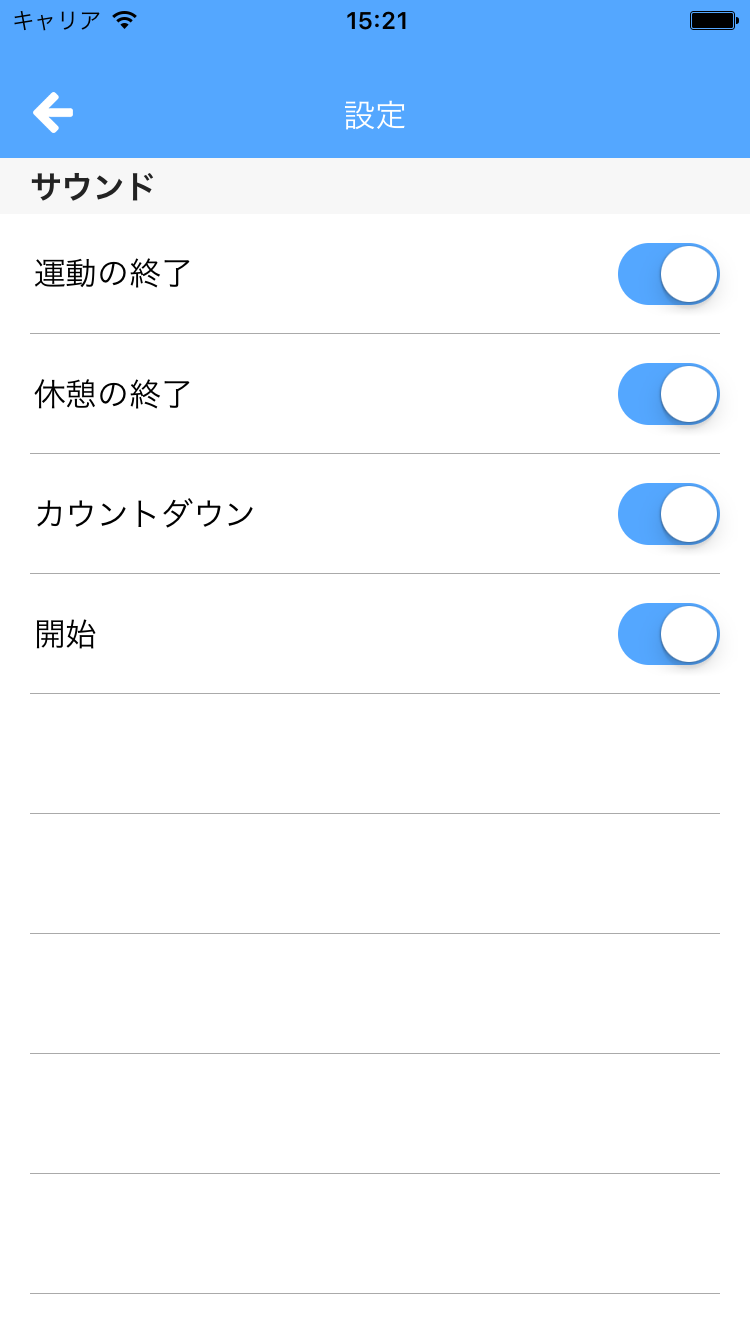Select the white back chevron on blue header
The width and height of the screenshot is (750, 1334).
[x=52, y=112]
